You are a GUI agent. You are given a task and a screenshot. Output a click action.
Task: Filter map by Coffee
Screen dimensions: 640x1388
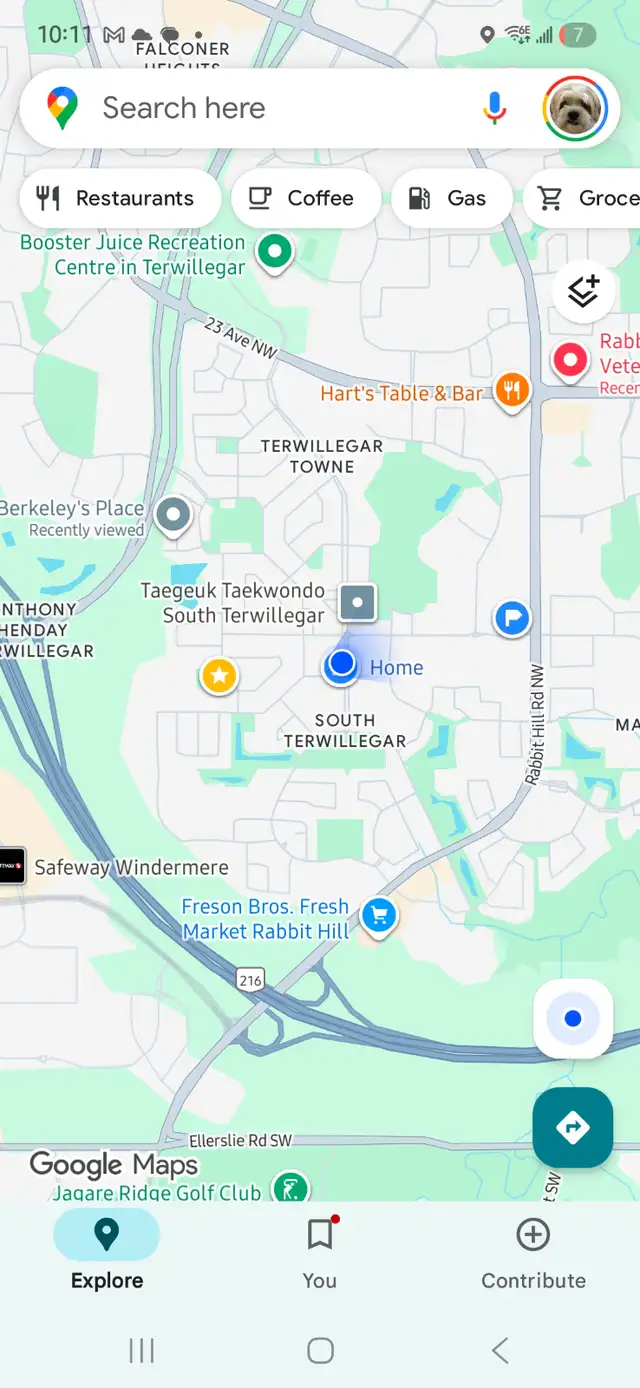[x=303, y=198]
